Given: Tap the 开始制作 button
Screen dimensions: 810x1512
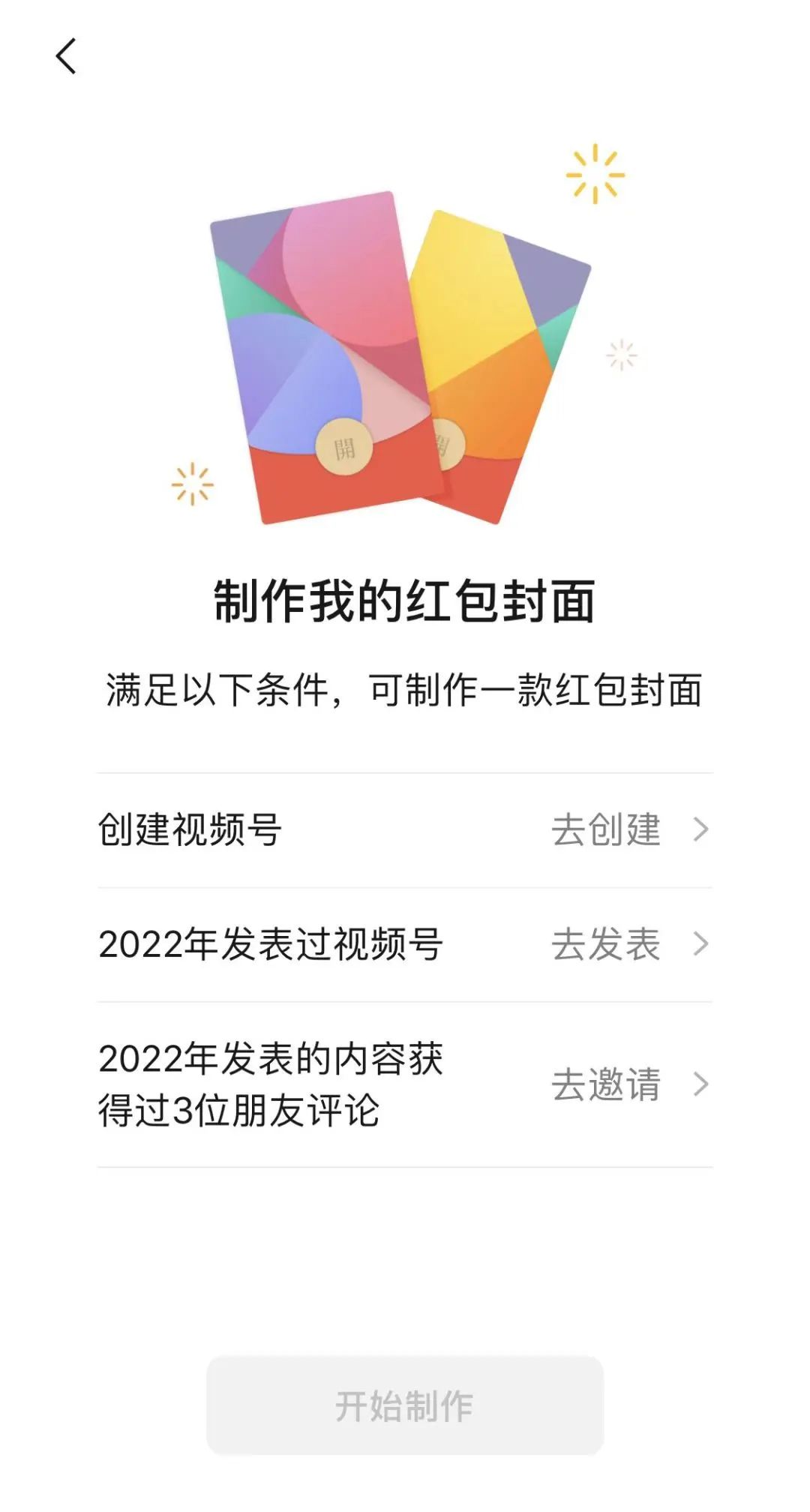Looking at the screenshot, I should (405, 1405).
